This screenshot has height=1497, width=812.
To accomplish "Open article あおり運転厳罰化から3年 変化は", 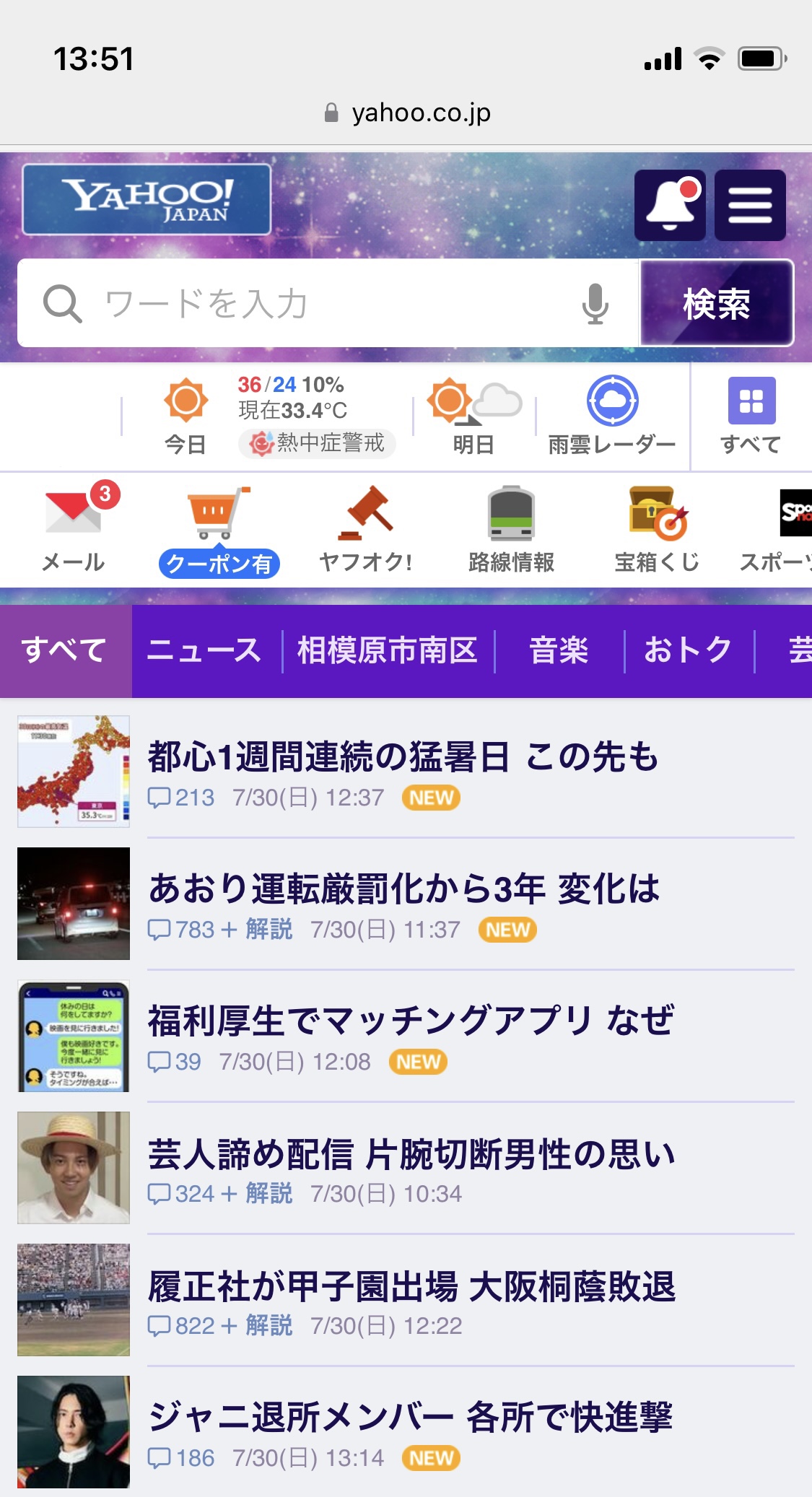I will [403, 889].
